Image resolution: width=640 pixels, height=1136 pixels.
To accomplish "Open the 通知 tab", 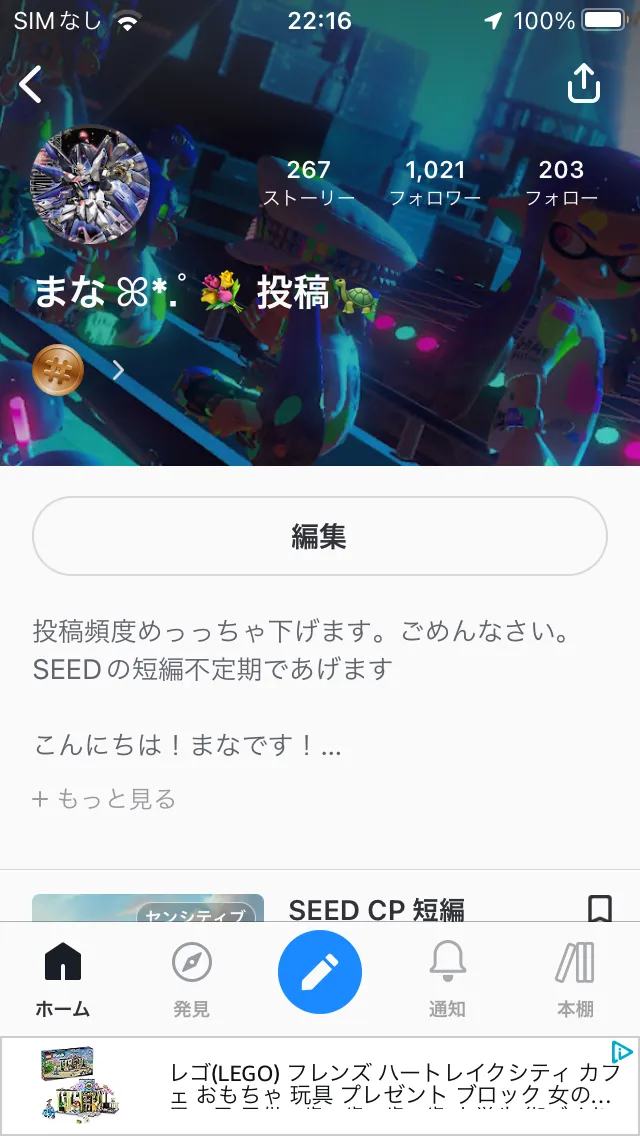I will coord(447,978).
